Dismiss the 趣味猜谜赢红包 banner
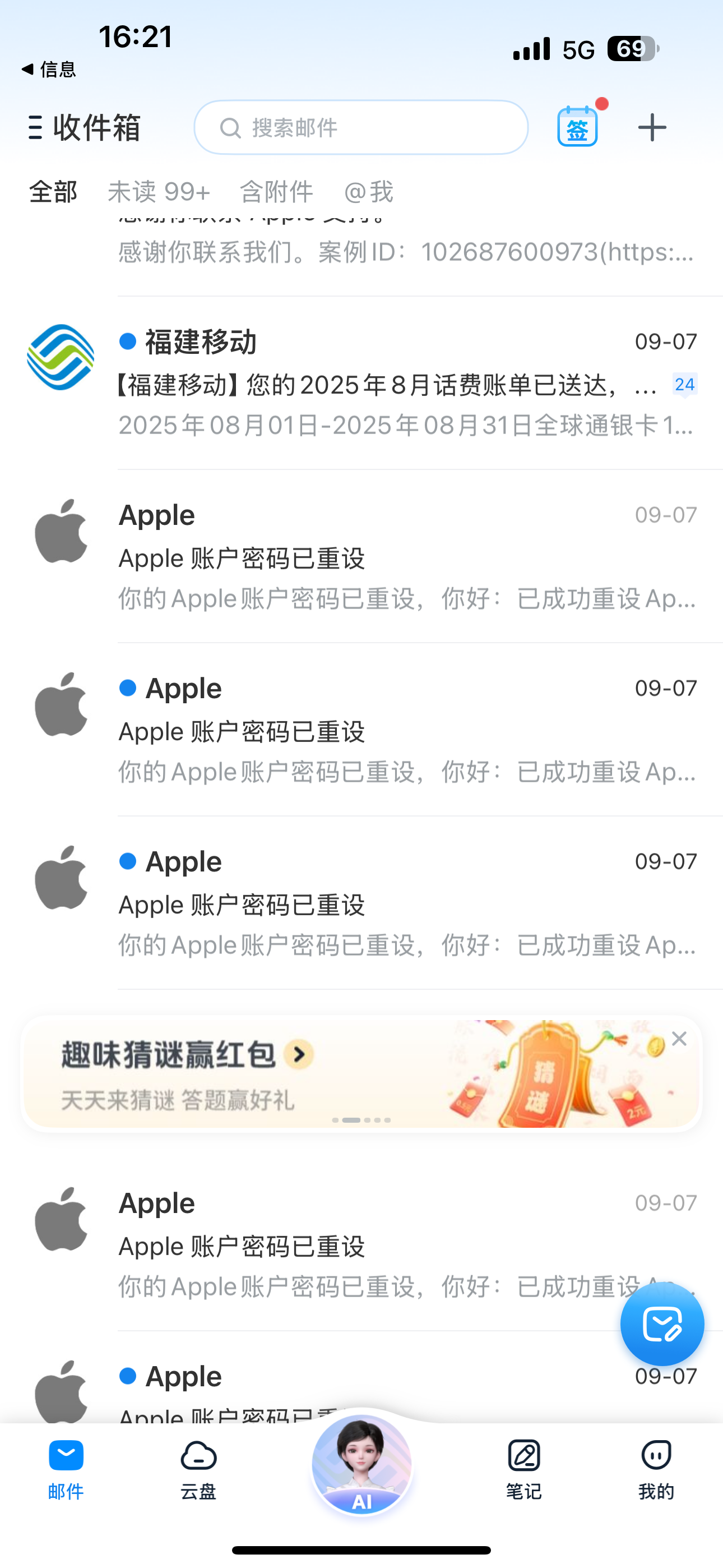723x1568 pixels. pyautogui.click(x=679, y=1039)
